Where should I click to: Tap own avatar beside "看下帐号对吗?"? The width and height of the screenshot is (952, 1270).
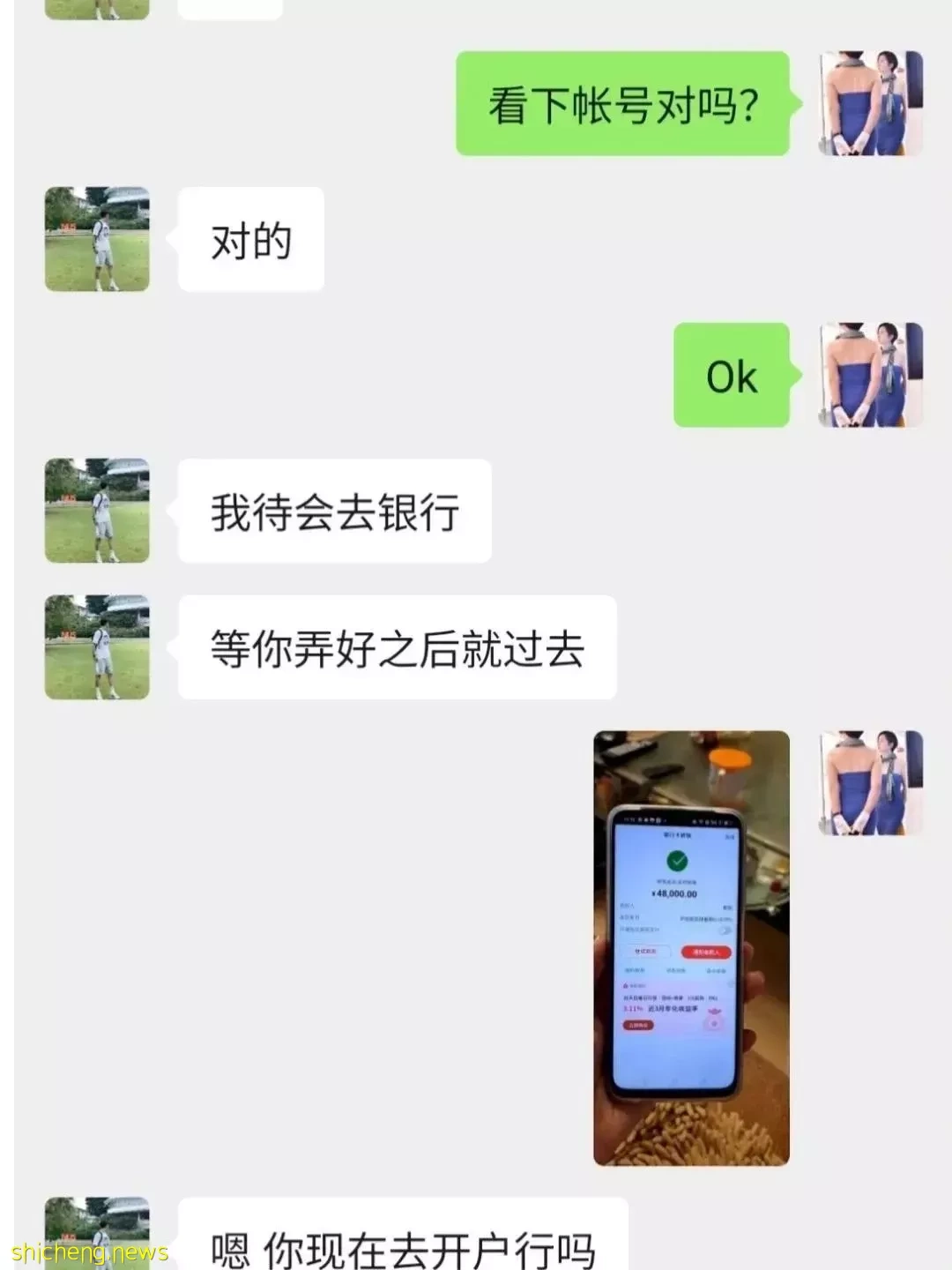[x=871, y=103]
